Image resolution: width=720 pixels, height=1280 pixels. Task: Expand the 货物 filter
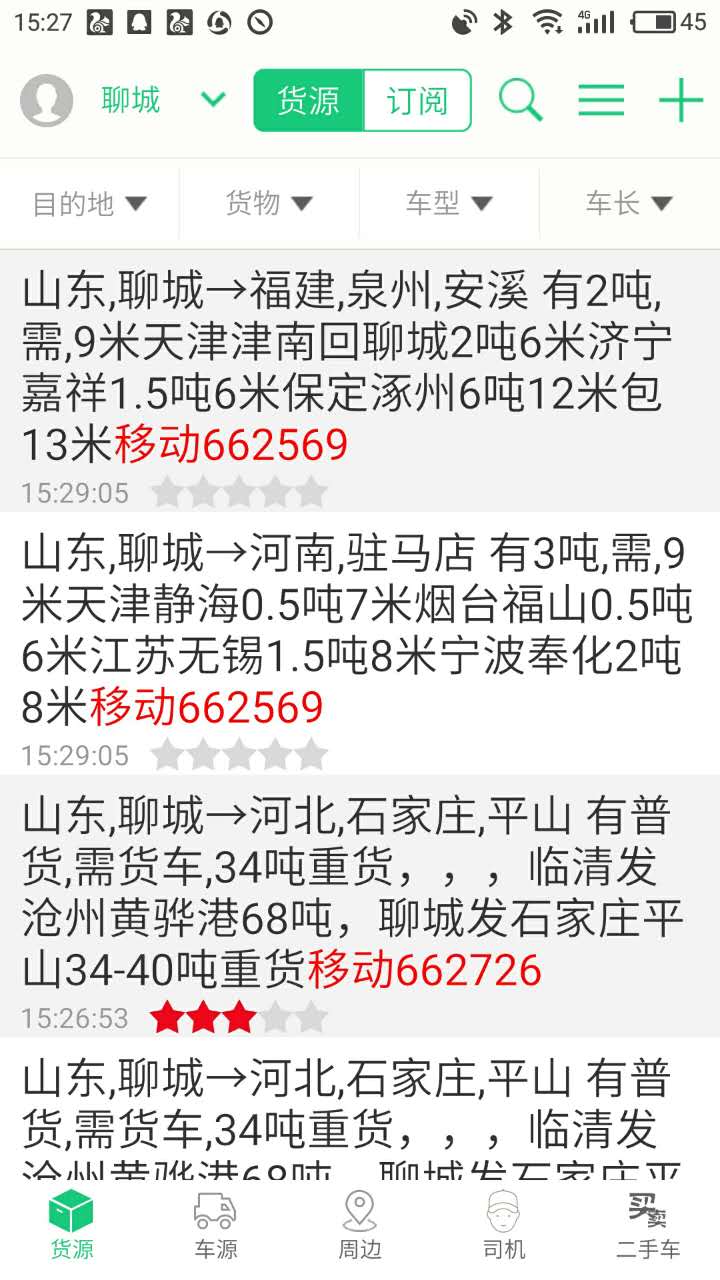pyautogui.click(x=269, y=204)
